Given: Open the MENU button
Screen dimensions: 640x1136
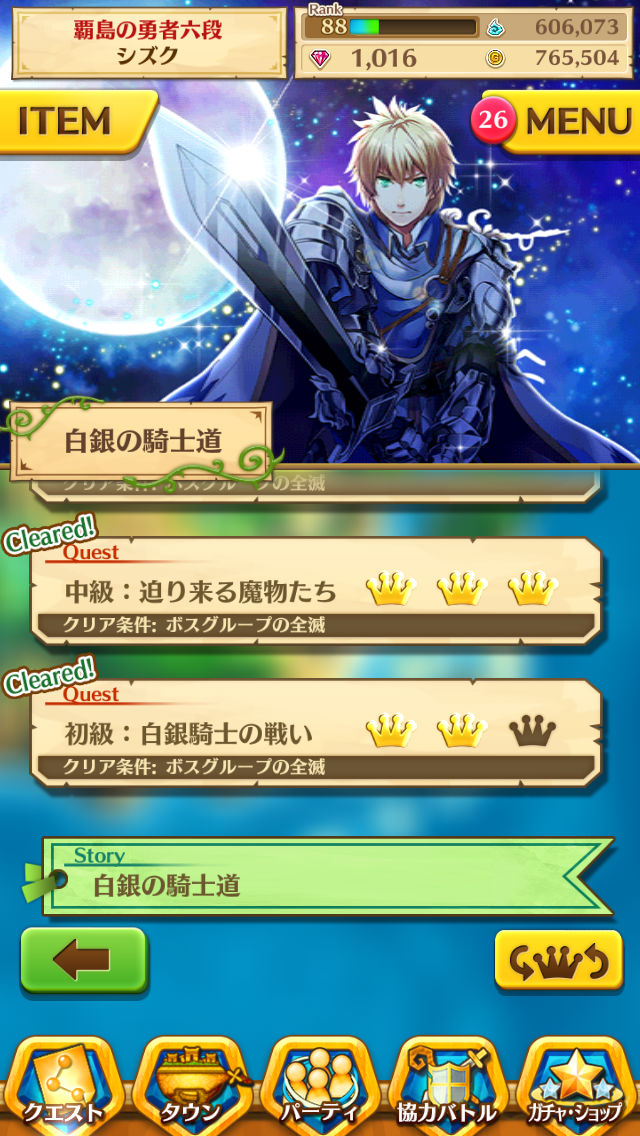Looking at the screenshot, I should [572, 122].
